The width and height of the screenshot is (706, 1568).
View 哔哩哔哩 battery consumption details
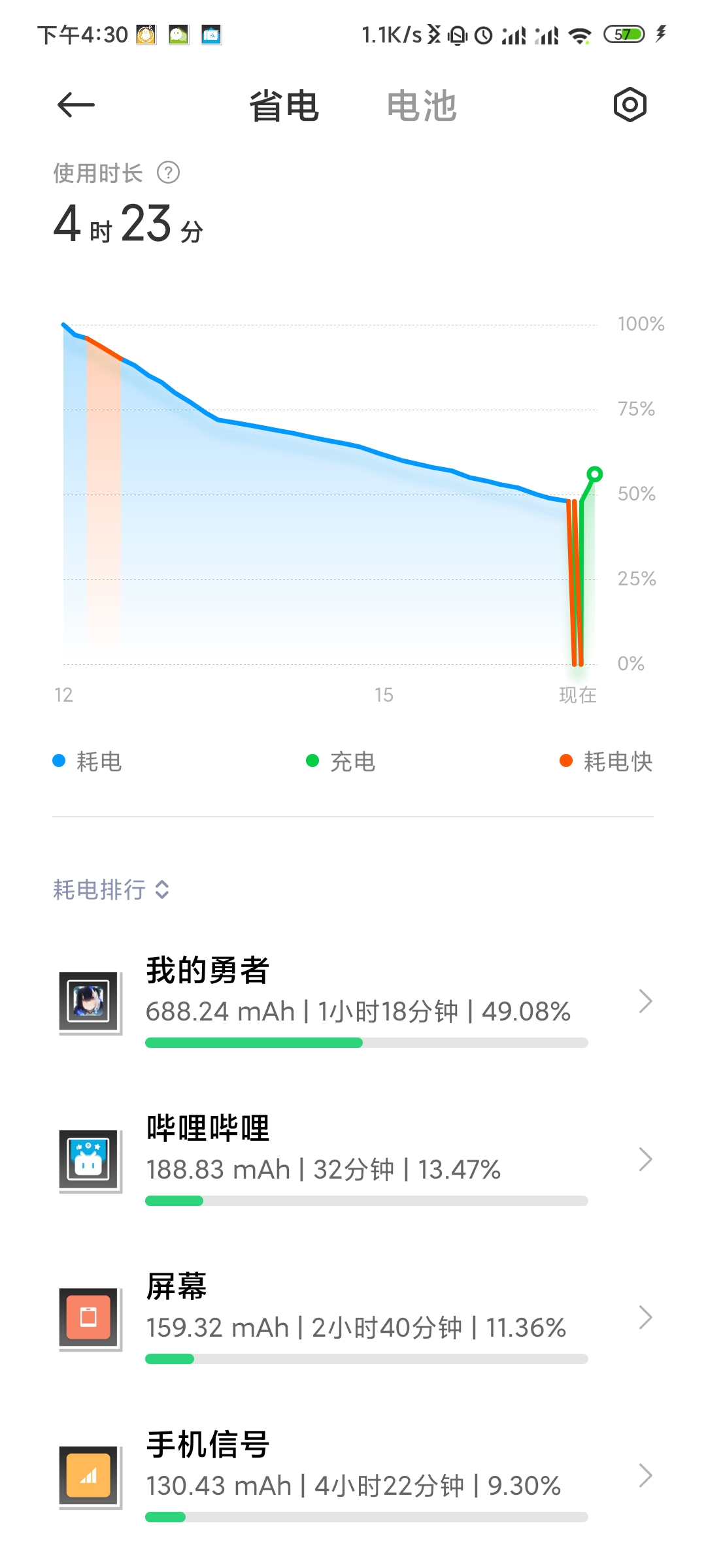(x=353, y=1160)
